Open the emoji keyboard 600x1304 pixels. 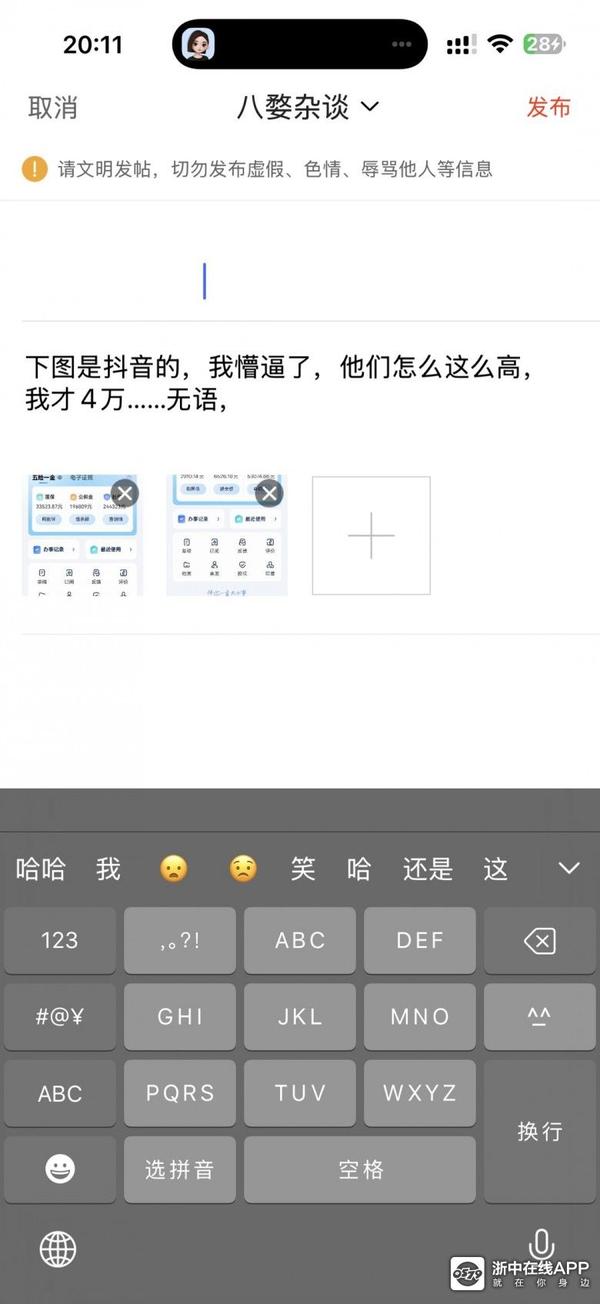pyautogui.click(x=60, y=1169)
